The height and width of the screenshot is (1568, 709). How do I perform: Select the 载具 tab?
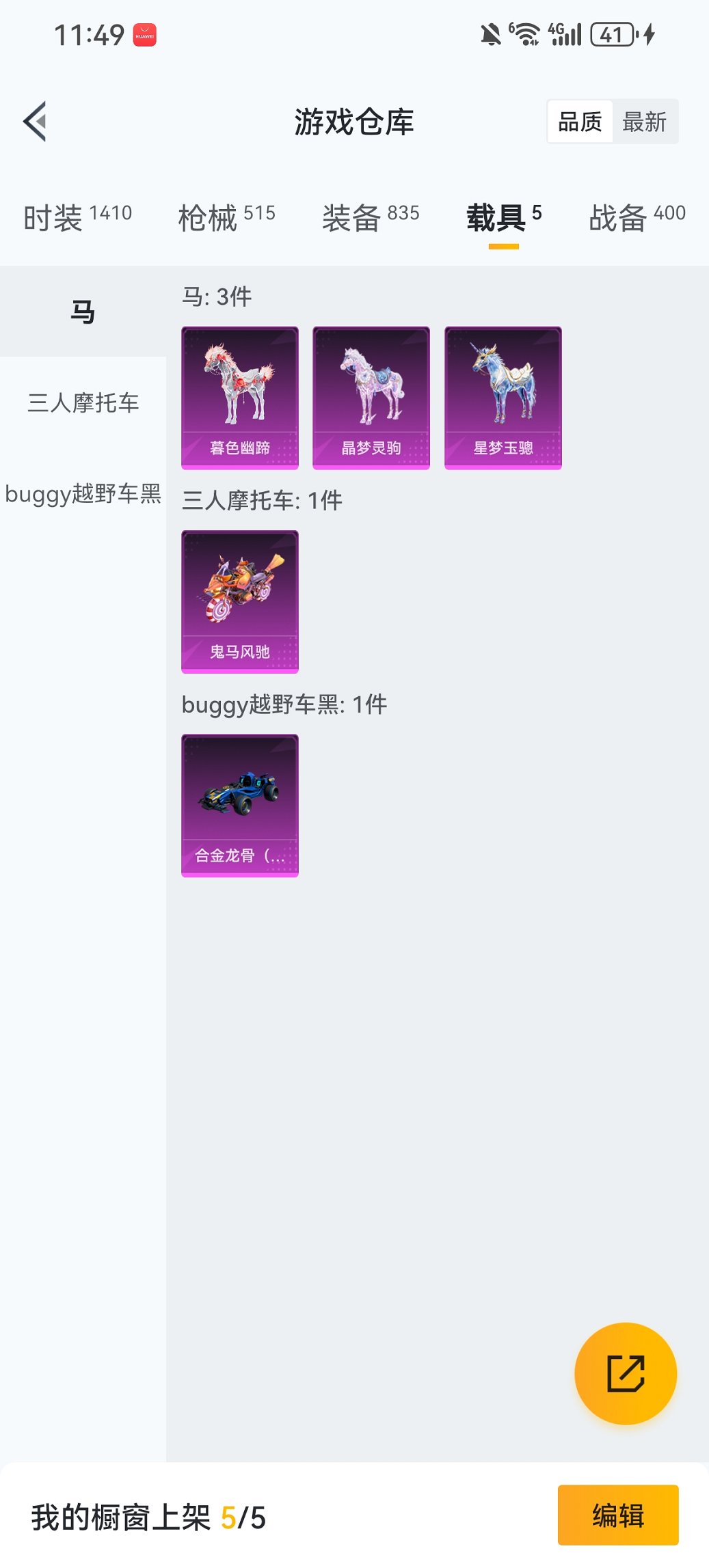point(503,217)
